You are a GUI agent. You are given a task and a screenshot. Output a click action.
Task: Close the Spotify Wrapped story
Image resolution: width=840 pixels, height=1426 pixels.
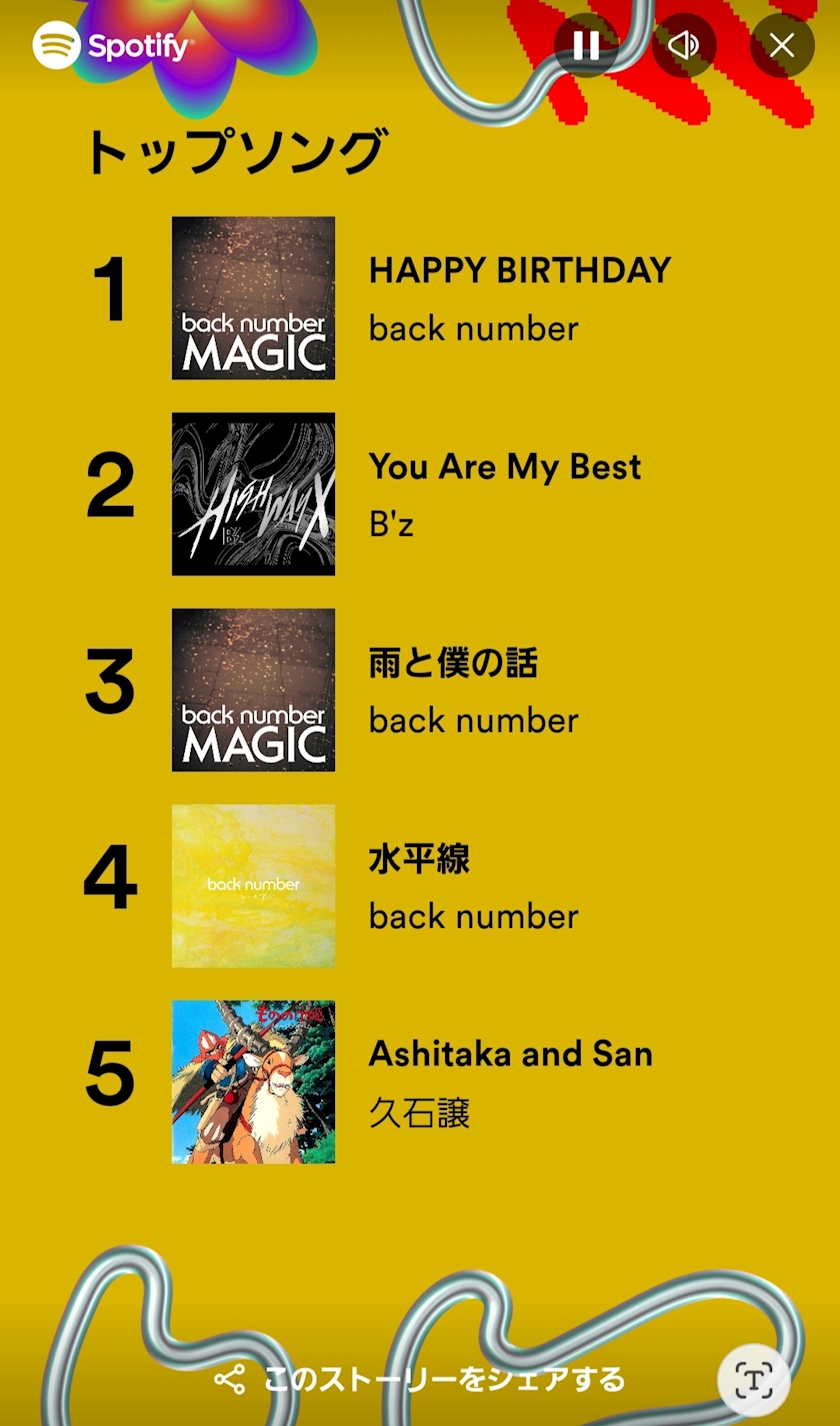(782, 46)
